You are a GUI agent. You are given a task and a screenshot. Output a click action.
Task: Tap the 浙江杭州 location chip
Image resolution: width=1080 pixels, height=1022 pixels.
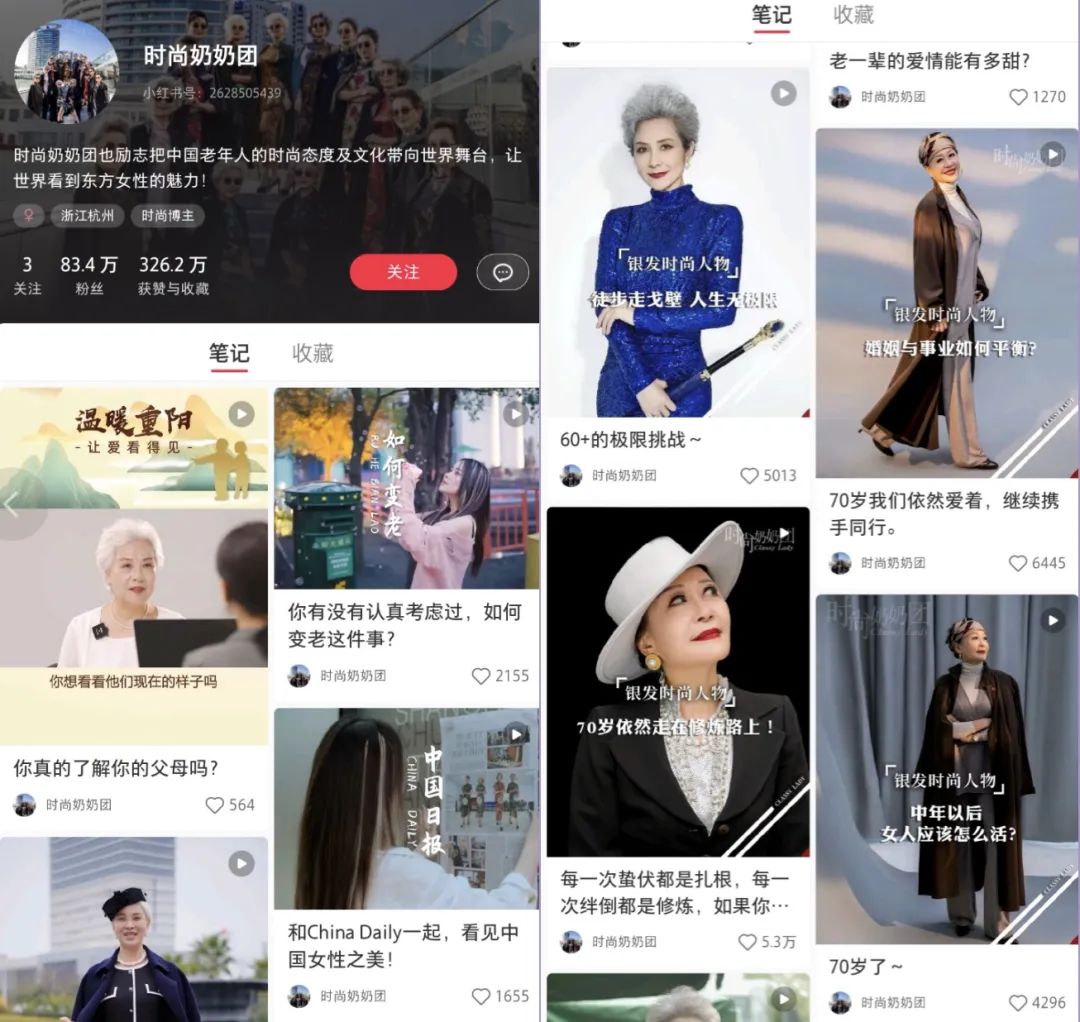point(87,216)
